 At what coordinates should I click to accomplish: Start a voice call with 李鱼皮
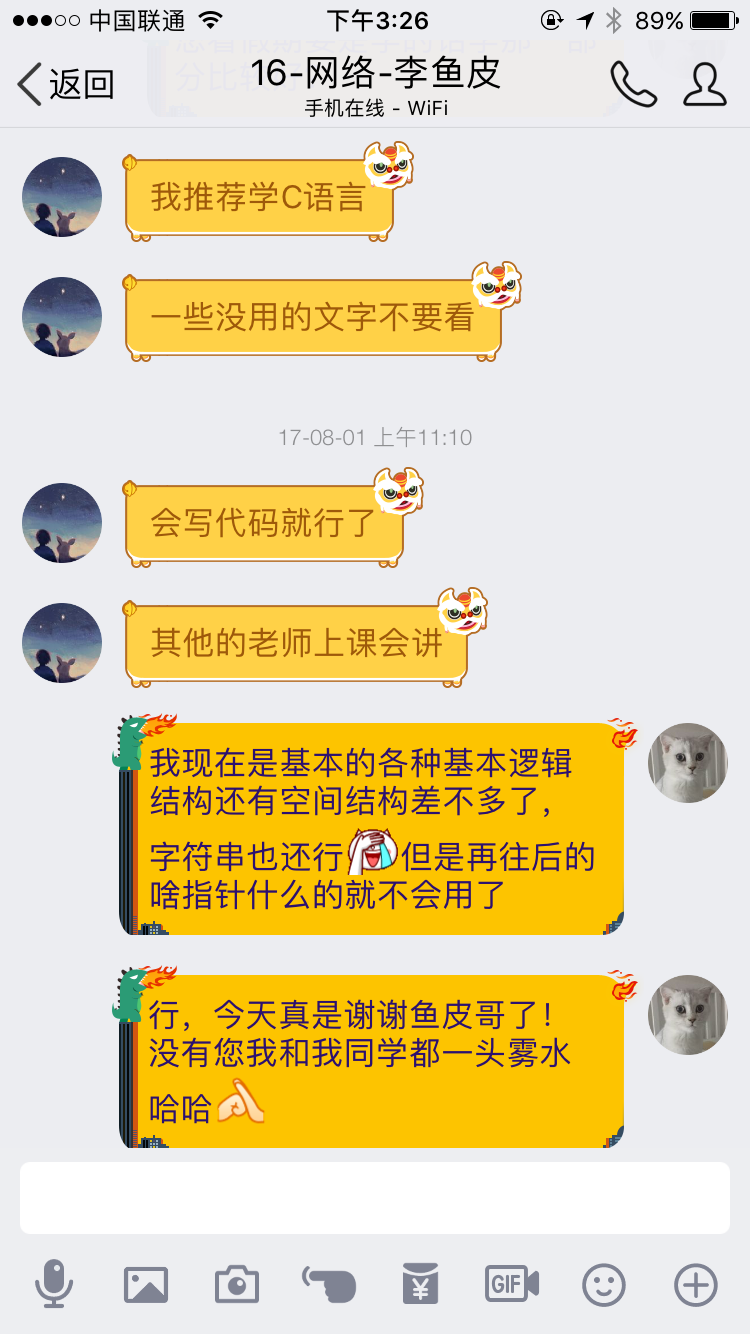pos(633,84)
